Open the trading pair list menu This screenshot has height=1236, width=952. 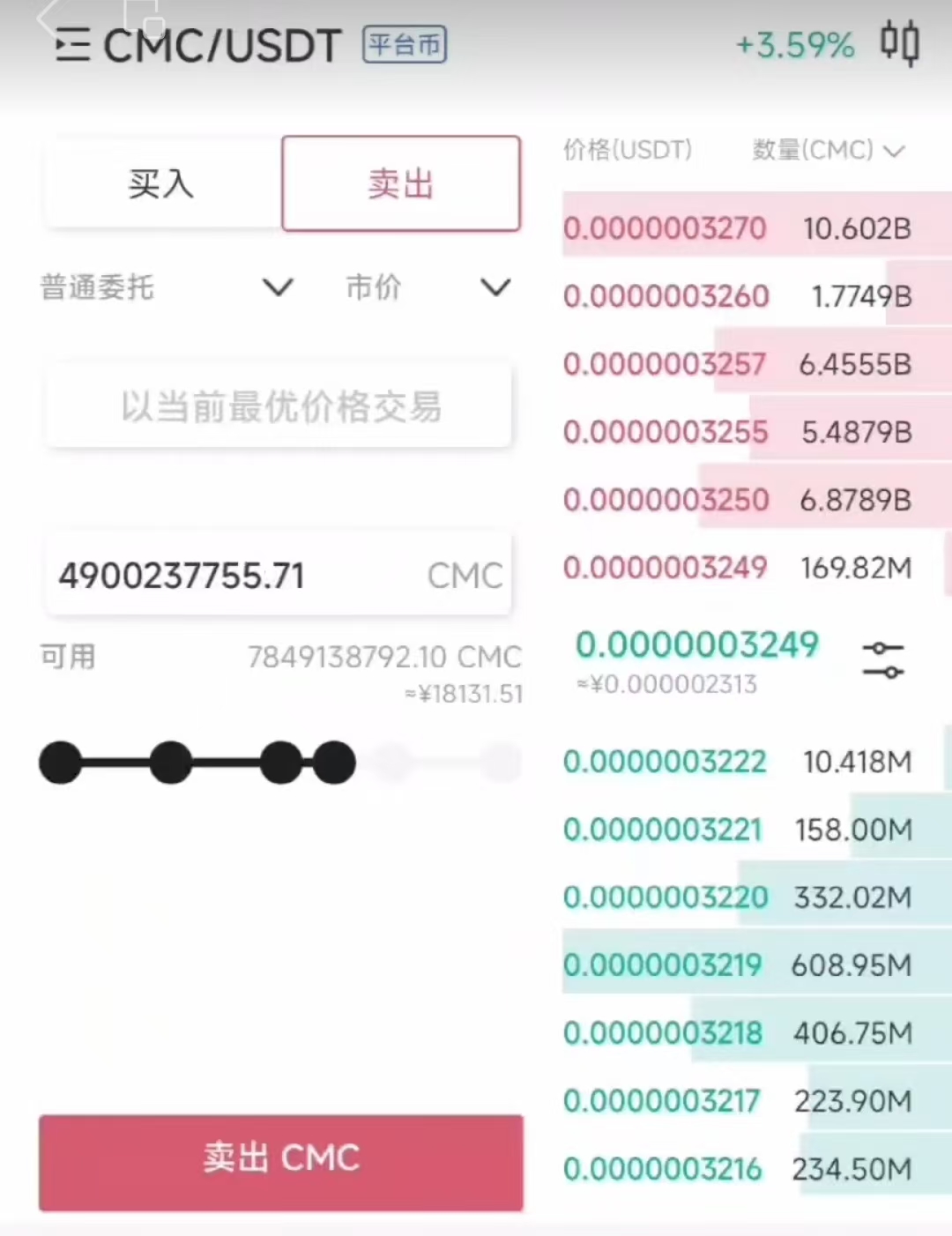pos(72,45)
